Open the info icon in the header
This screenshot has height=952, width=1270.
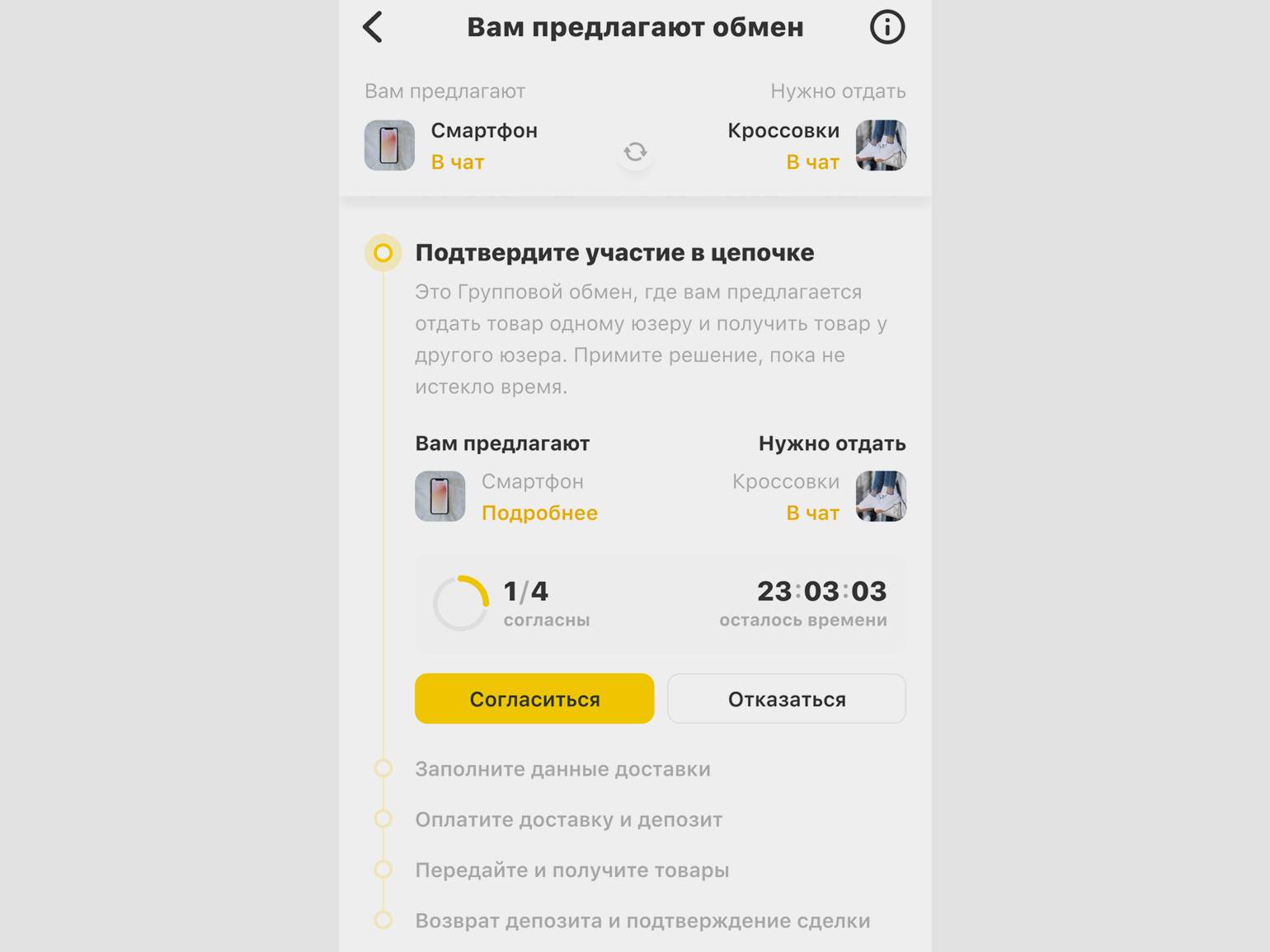coord(887,27)
